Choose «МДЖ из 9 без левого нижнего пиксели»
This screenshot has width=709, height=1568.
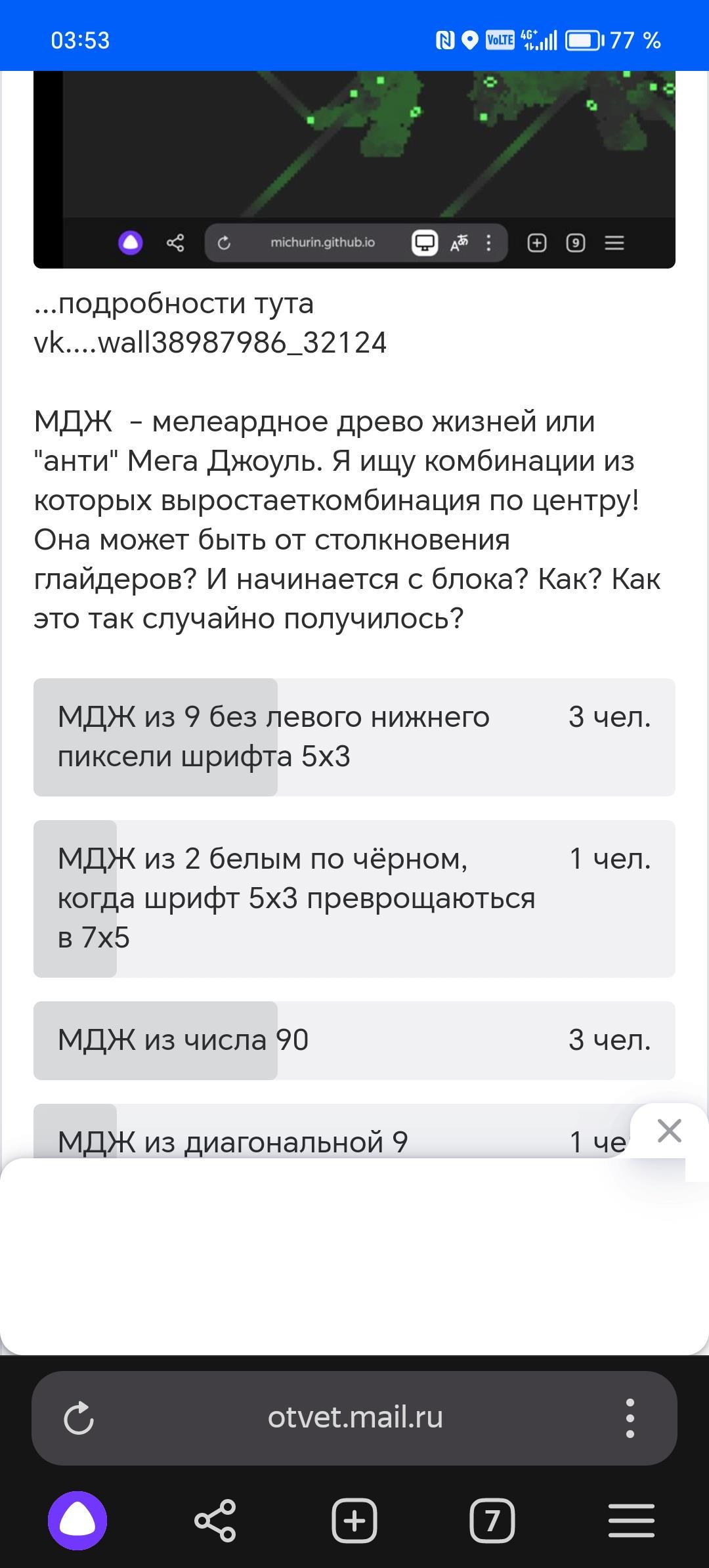tap(354, 737)
